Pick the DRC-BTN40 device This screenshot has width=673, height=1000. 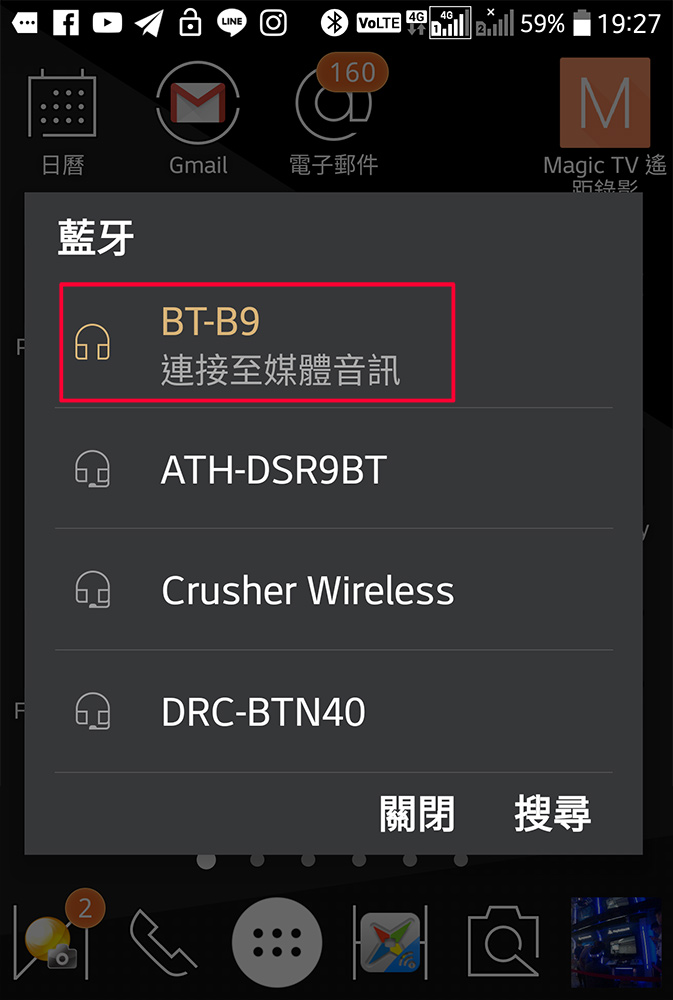pos(262,712)
